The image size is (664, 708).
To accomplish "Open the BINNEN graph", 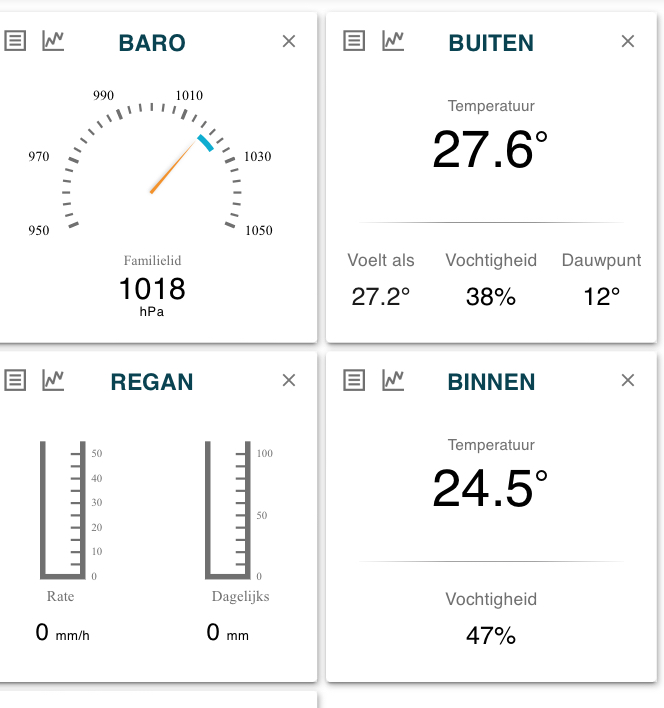I will 393,380.
